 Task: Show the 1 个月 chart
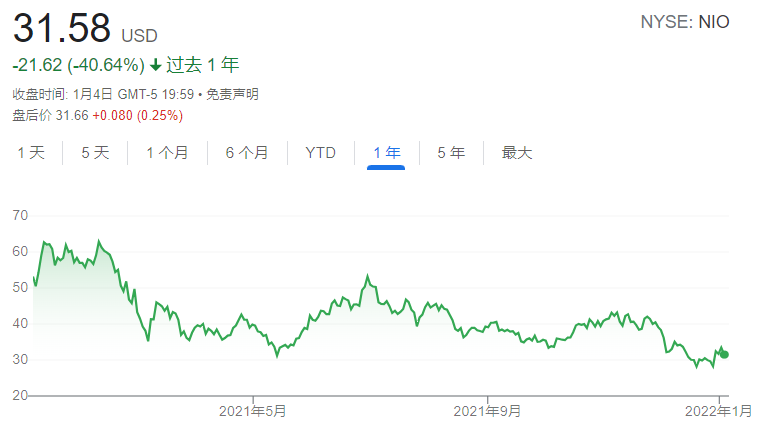pyautogui.click(x=167, y=153)
